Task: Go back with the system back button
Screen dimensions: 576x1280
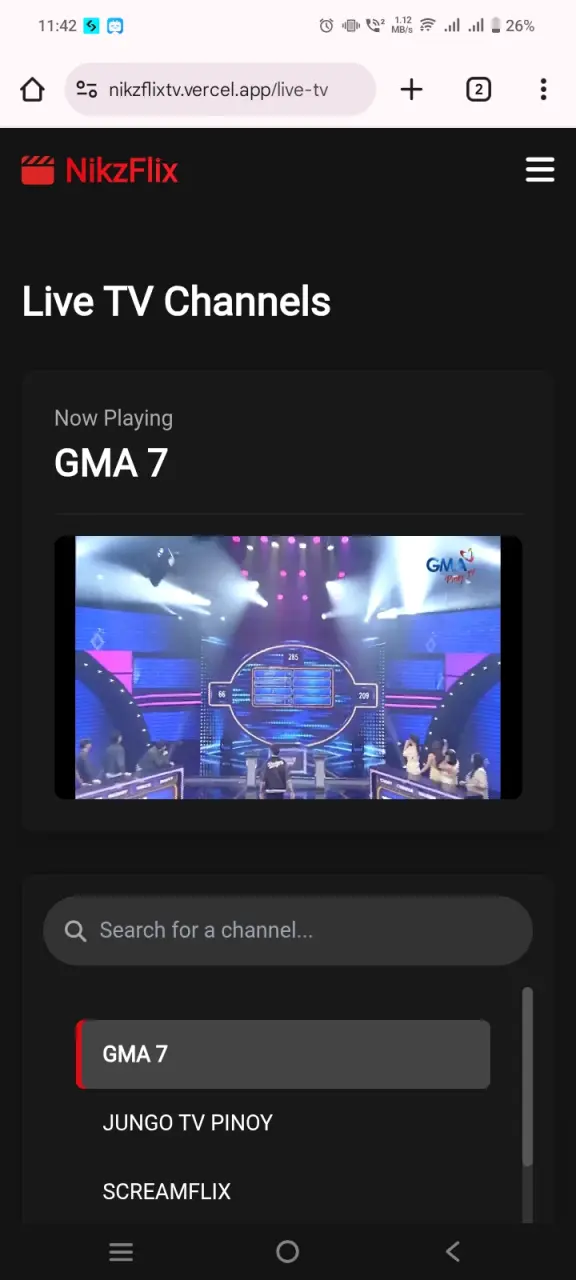Action: (452, 1251)
